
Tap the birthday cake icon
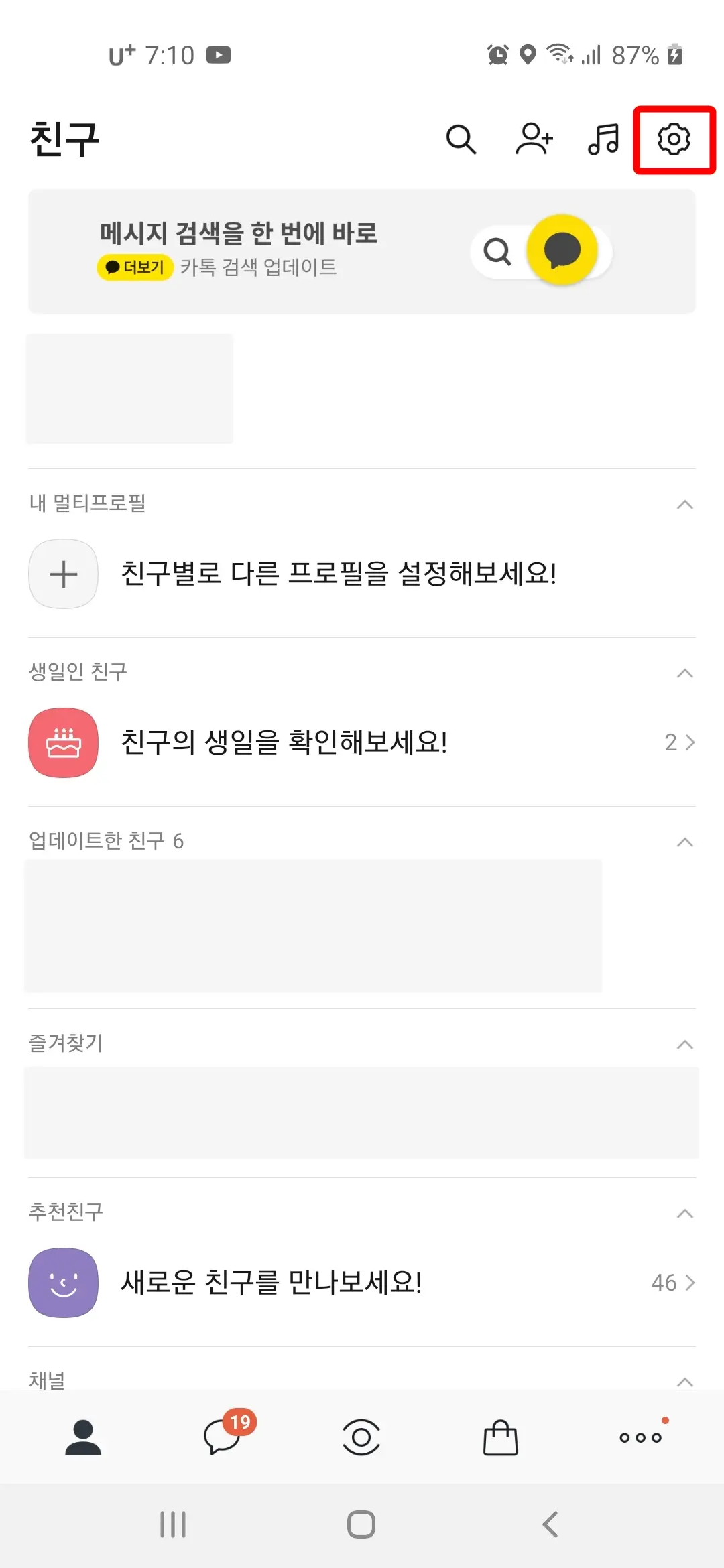[64, 742]
